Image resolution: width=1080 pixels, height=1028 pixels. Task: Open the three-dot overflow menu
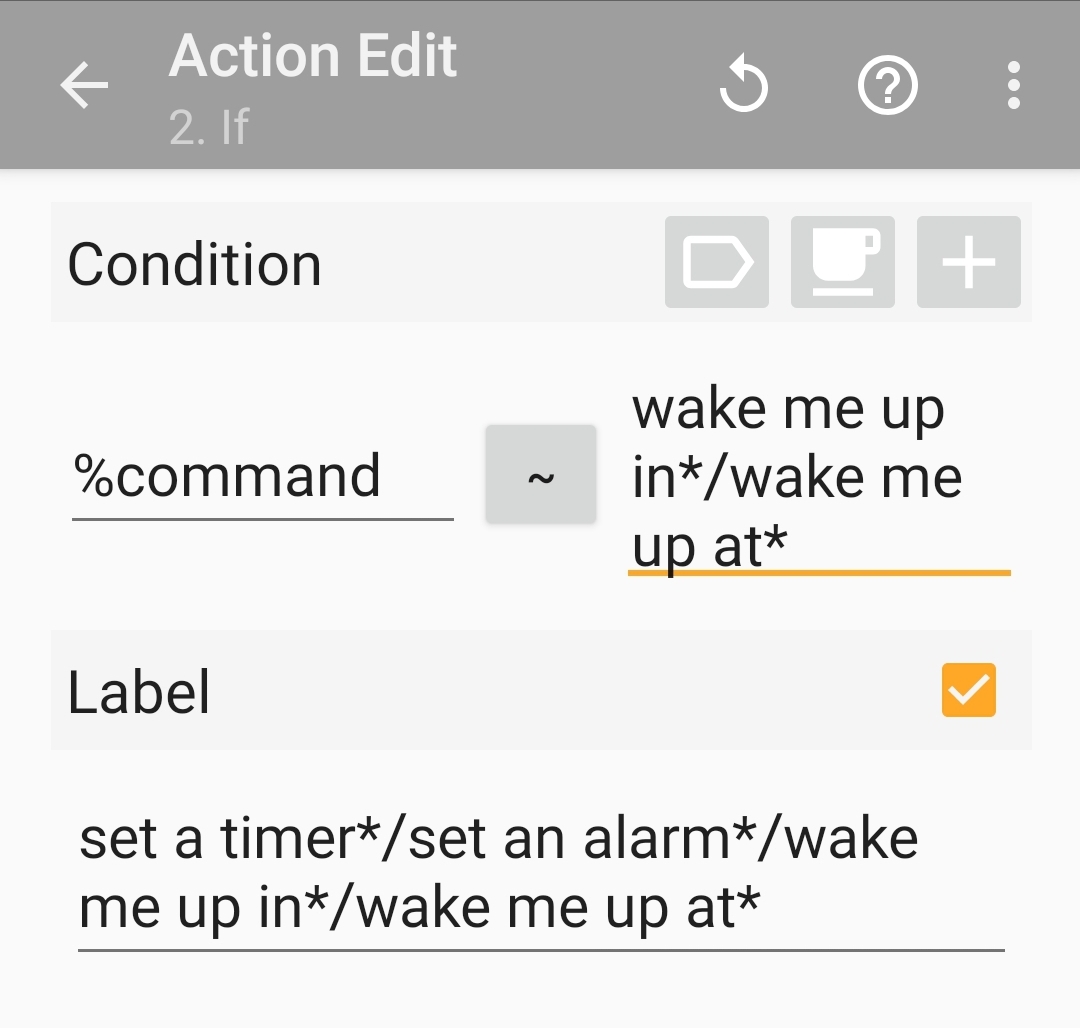coord(1013,86)
